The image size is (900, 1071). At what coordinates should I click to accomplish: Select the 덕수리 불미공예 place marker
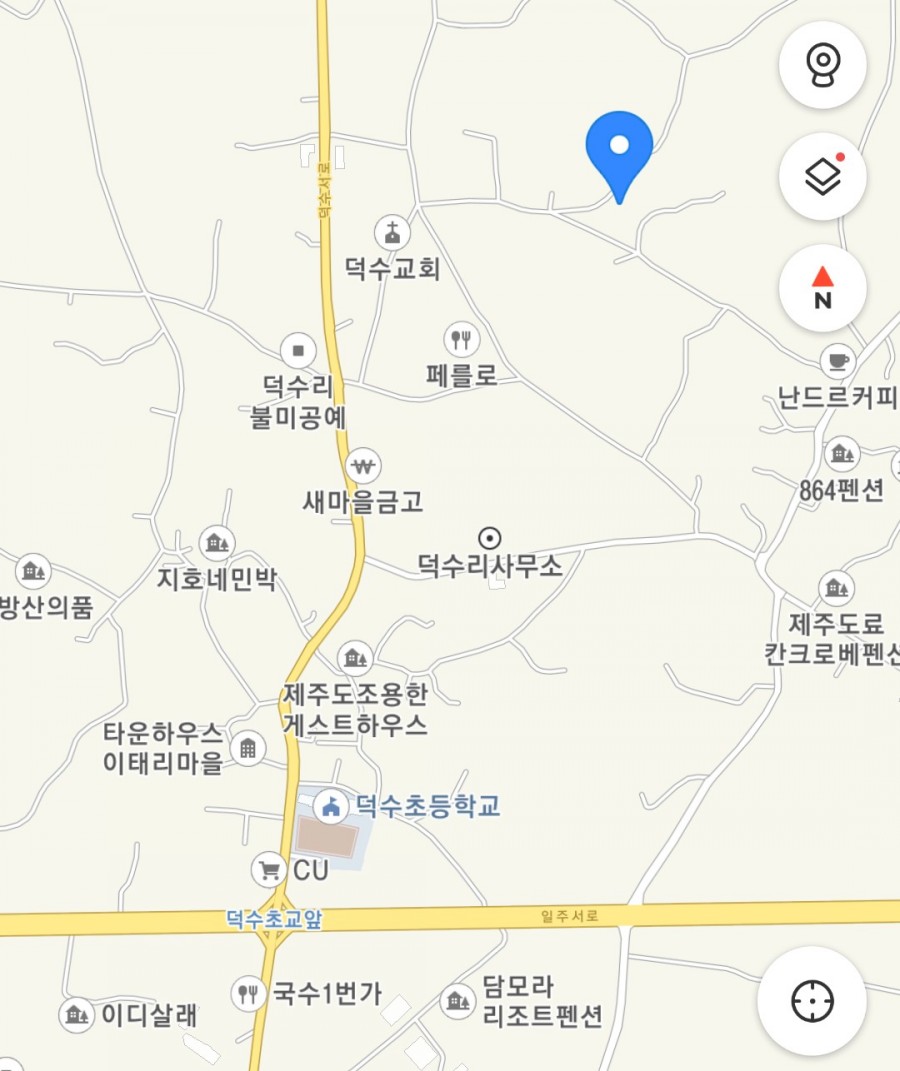(298, 351)
